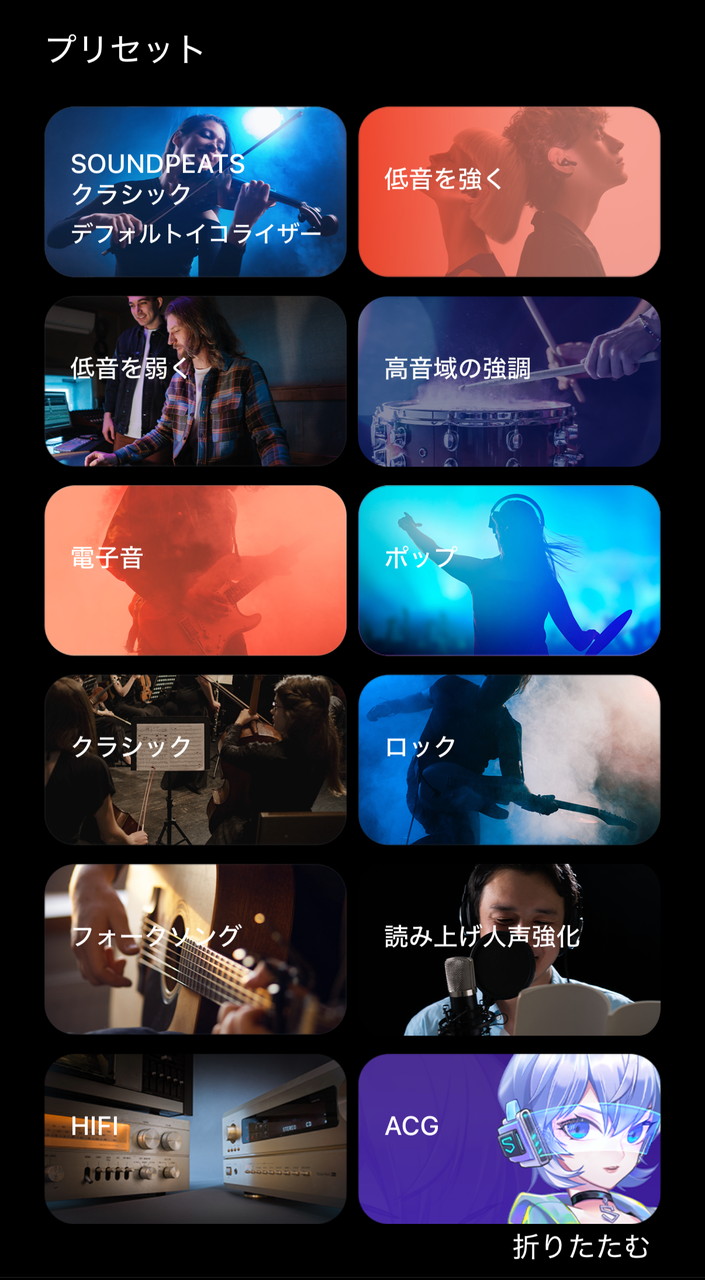This screenshot has width=705, height=1280.
Task: Select the SOUNDPEATS クラシック preset
Action: click(x=195, y=192)
